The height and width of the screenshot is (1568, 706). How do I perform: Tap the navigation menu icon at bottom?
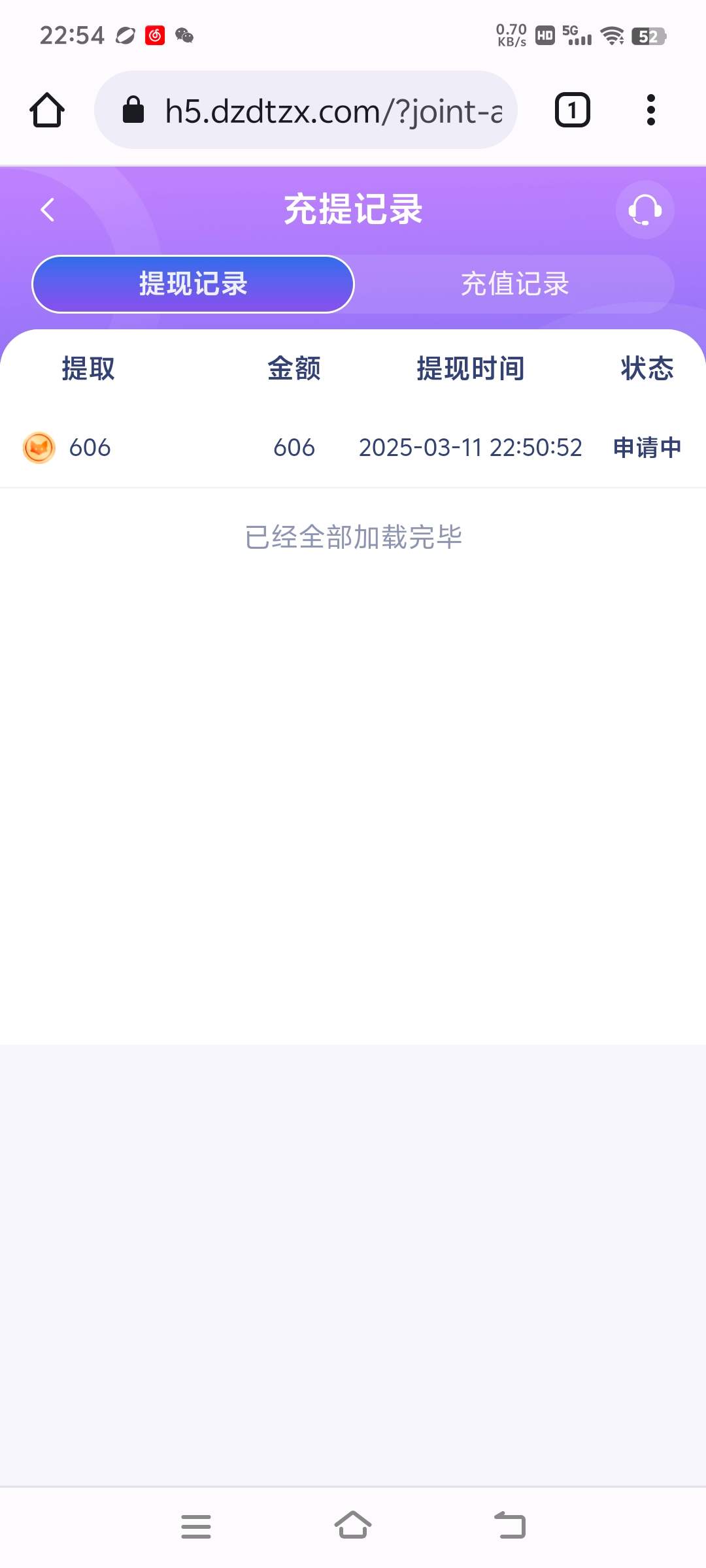[x=196, y=1526]
